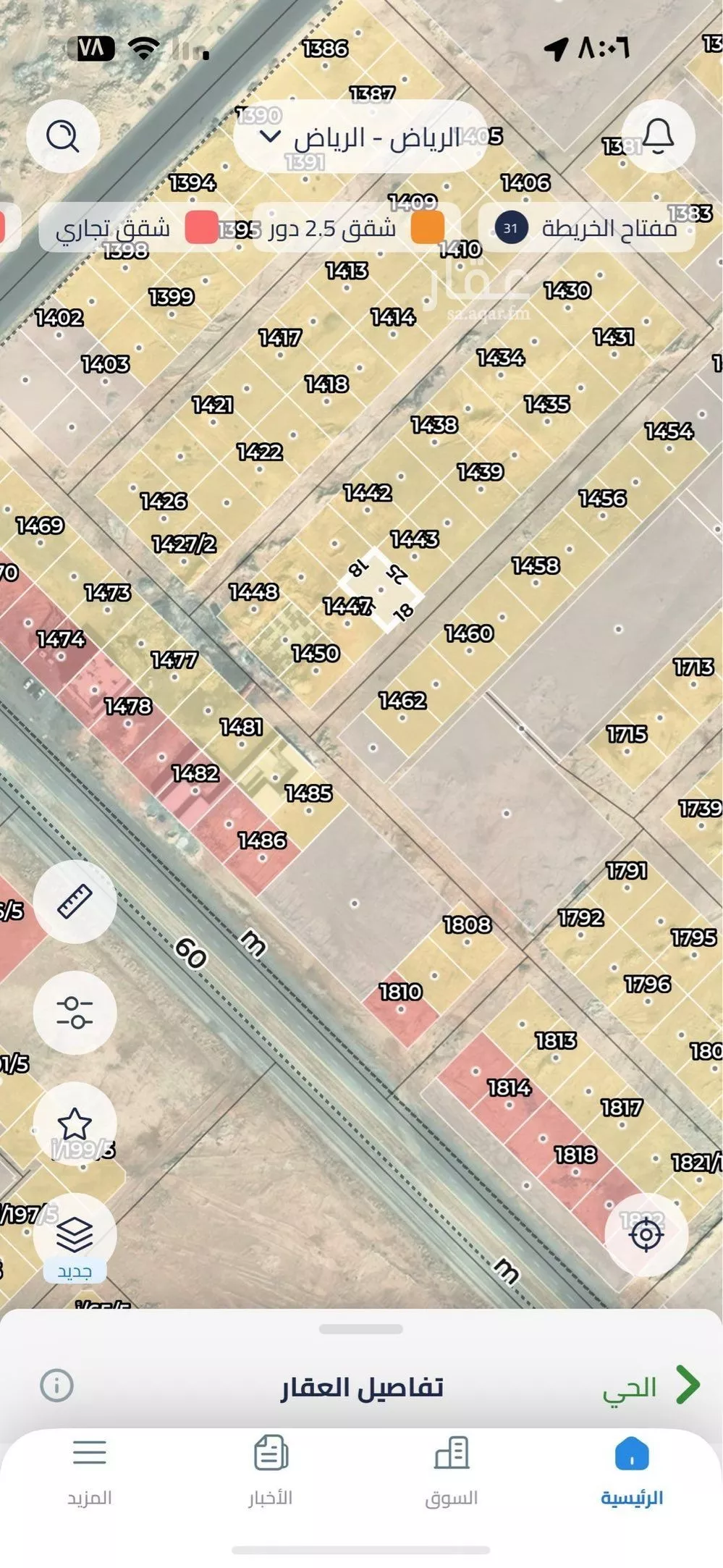
Task: Center map on my current location
Action: click(646, 1234)
